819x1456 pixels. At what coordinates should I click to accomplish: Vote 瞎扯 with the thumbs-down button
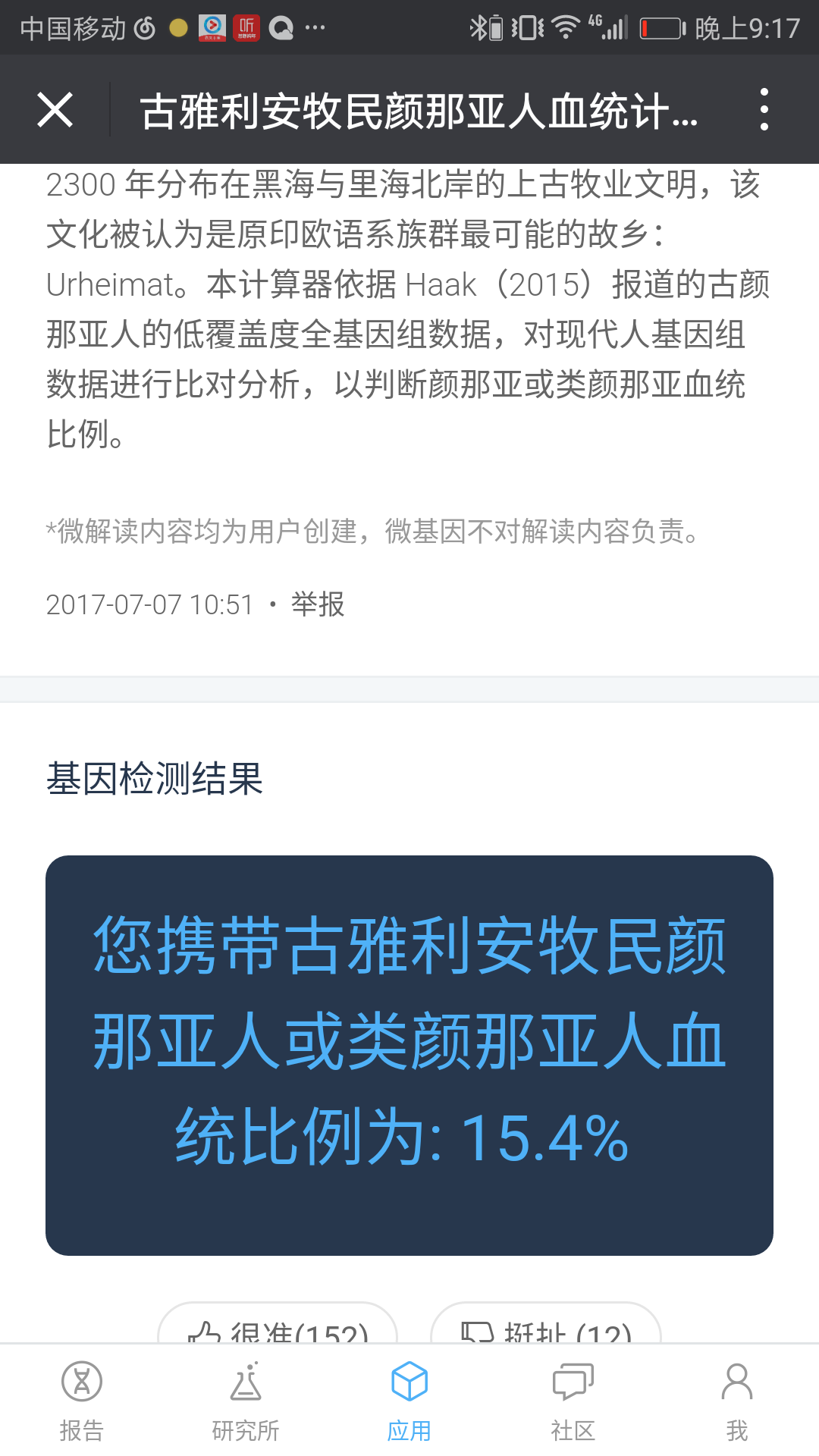point(546,1323)
